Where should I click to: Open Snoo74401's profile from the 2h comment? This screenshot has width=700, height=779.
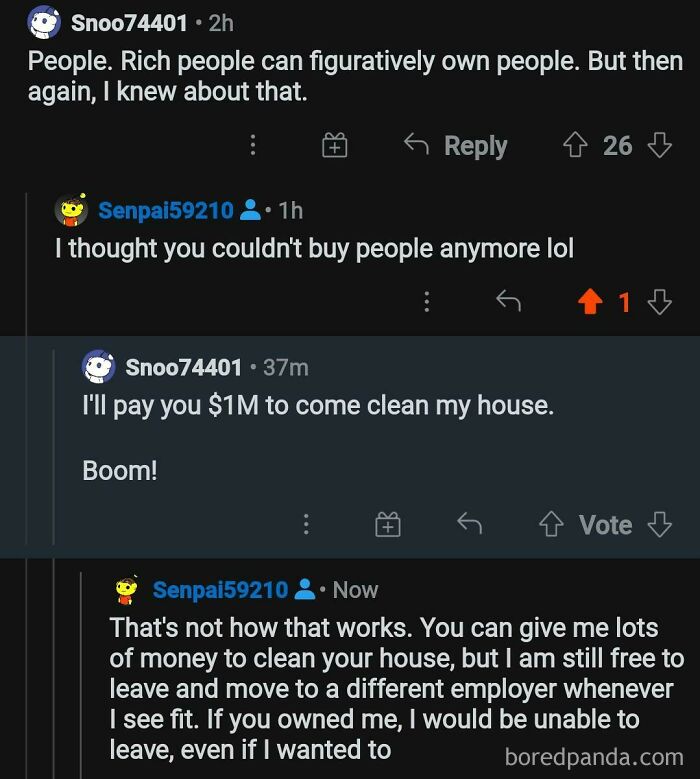[x=129, y=23]
